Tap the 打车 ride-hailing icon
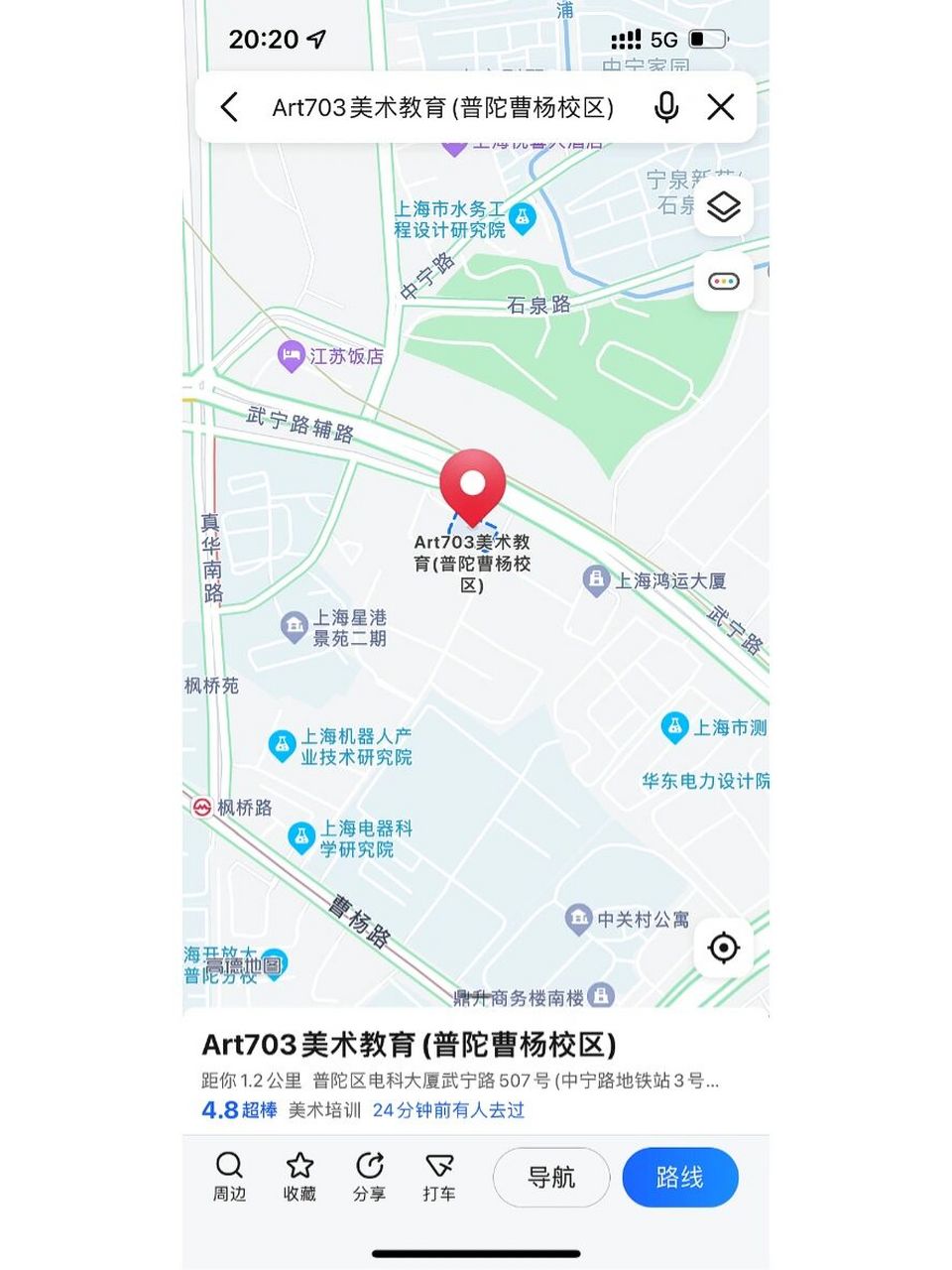Image resolution: width=952 pixels, height=1270 pixels. (441, 1177)
